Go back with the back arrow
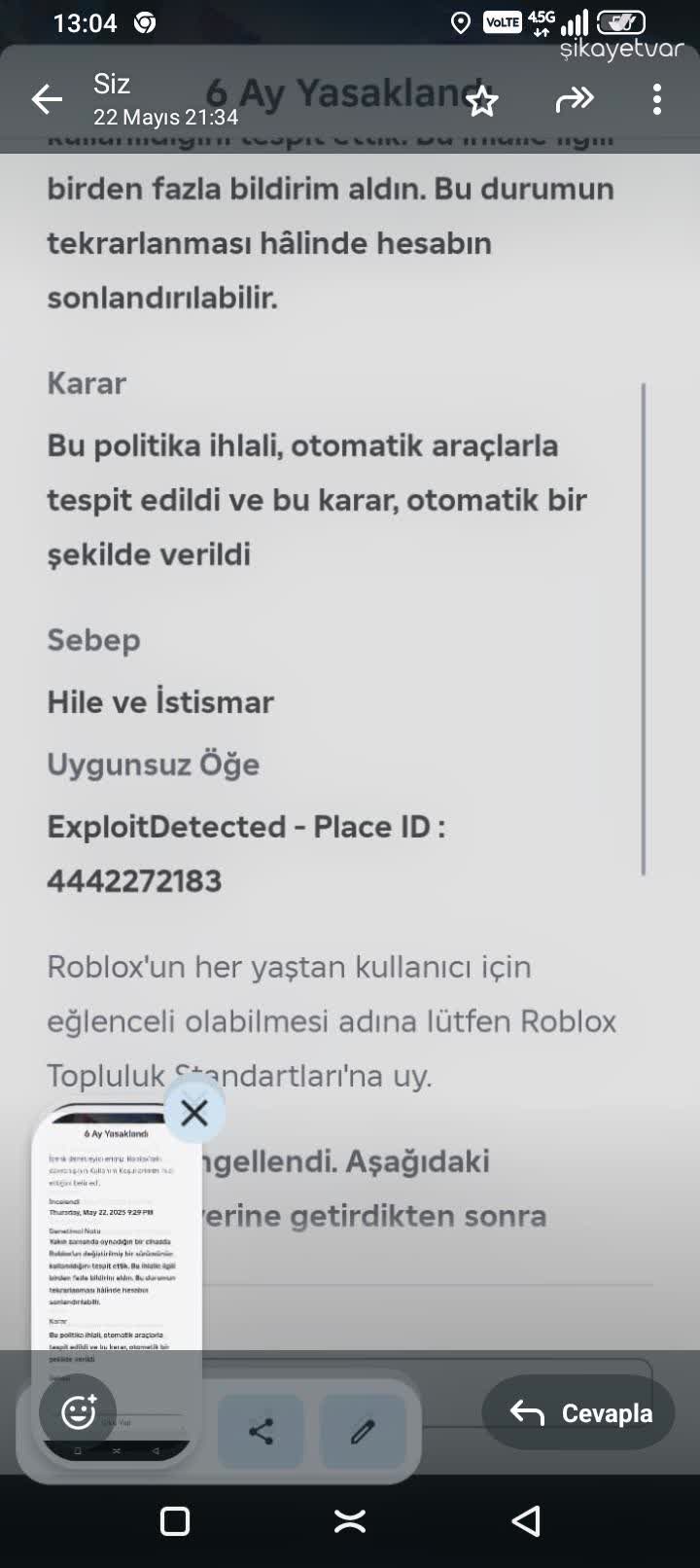The image size is (700, 1568). click(x=47, y=98)
